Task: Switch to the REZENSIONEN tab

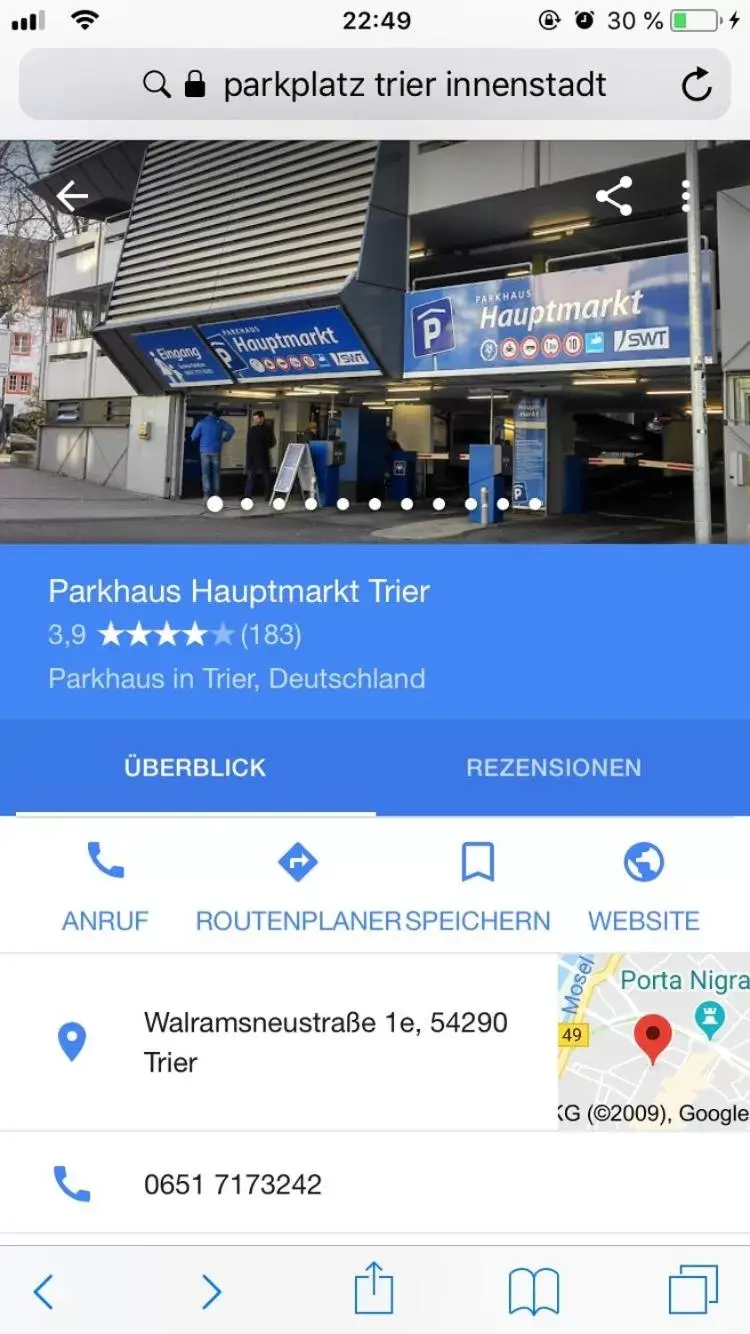Action: [x=553, y=767]
